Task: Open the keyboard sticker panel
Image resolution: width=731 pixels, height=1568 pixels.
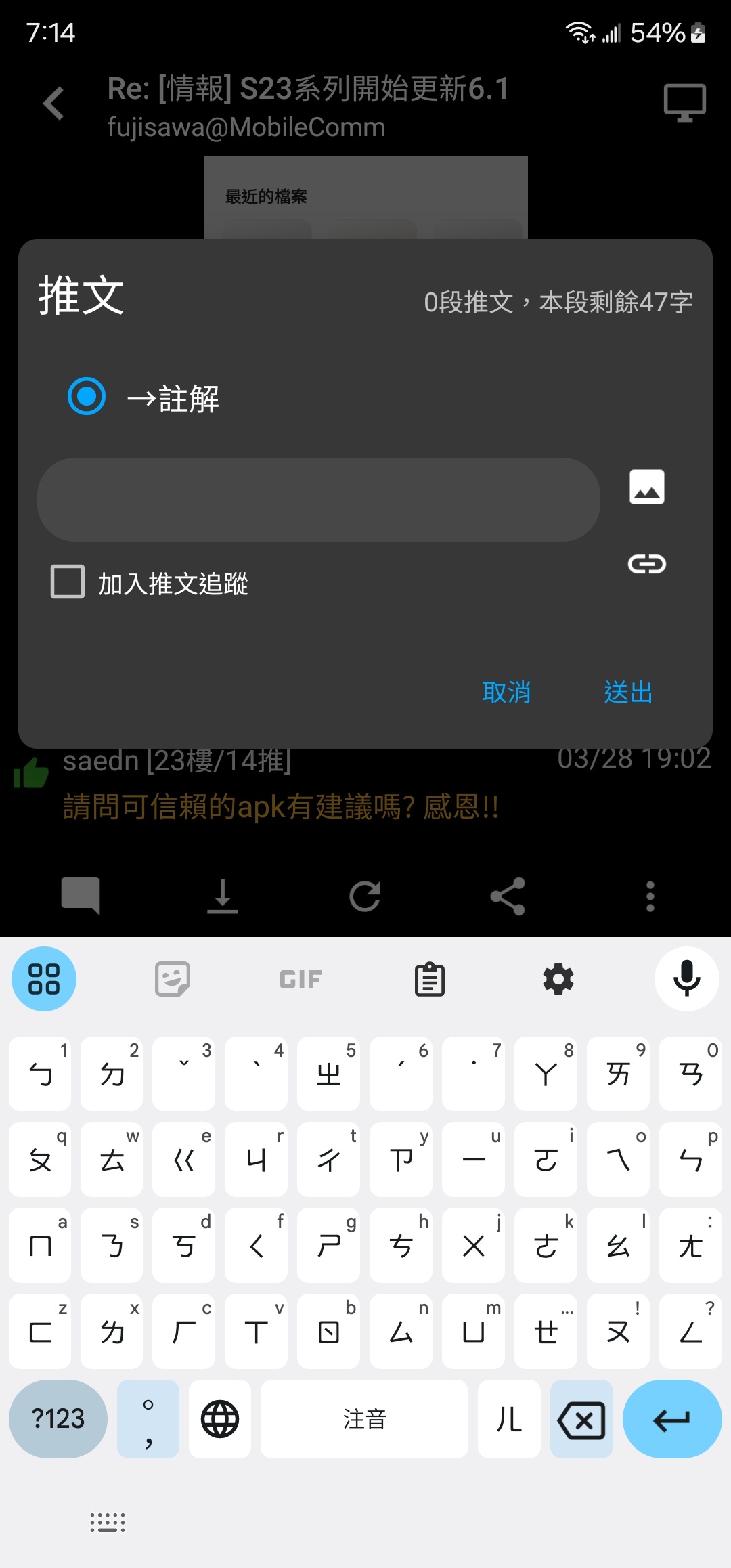Action: click(x=173, y=979)
